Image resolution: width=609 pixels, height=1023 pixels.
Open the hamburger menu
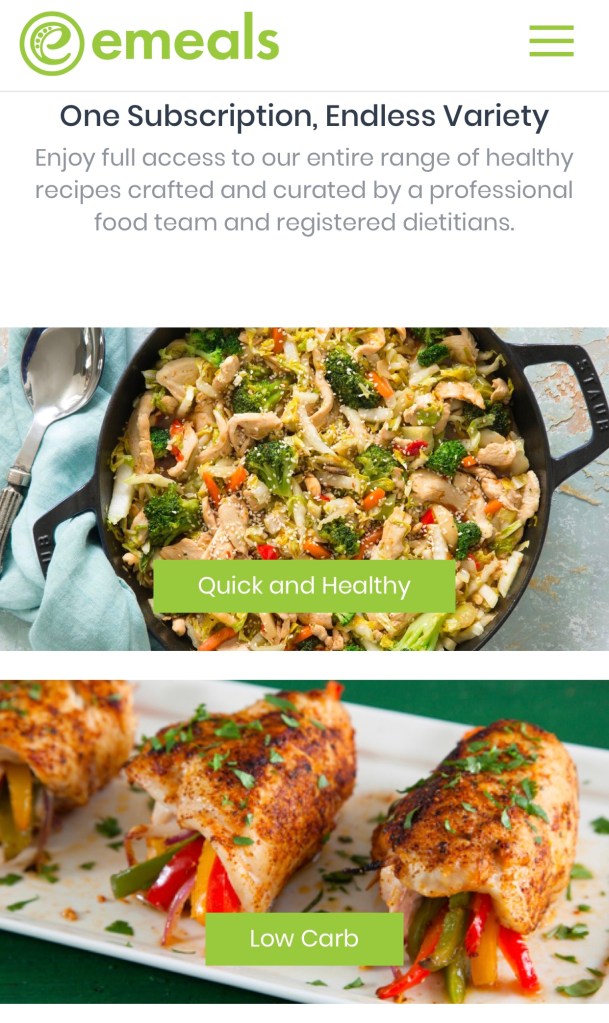551,41
